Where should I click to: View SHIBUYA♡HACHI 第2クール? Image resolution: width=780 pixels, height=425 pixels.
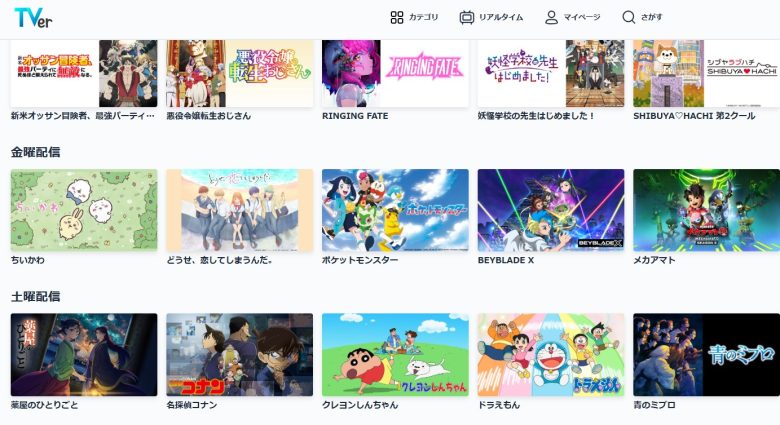[706, 73]
